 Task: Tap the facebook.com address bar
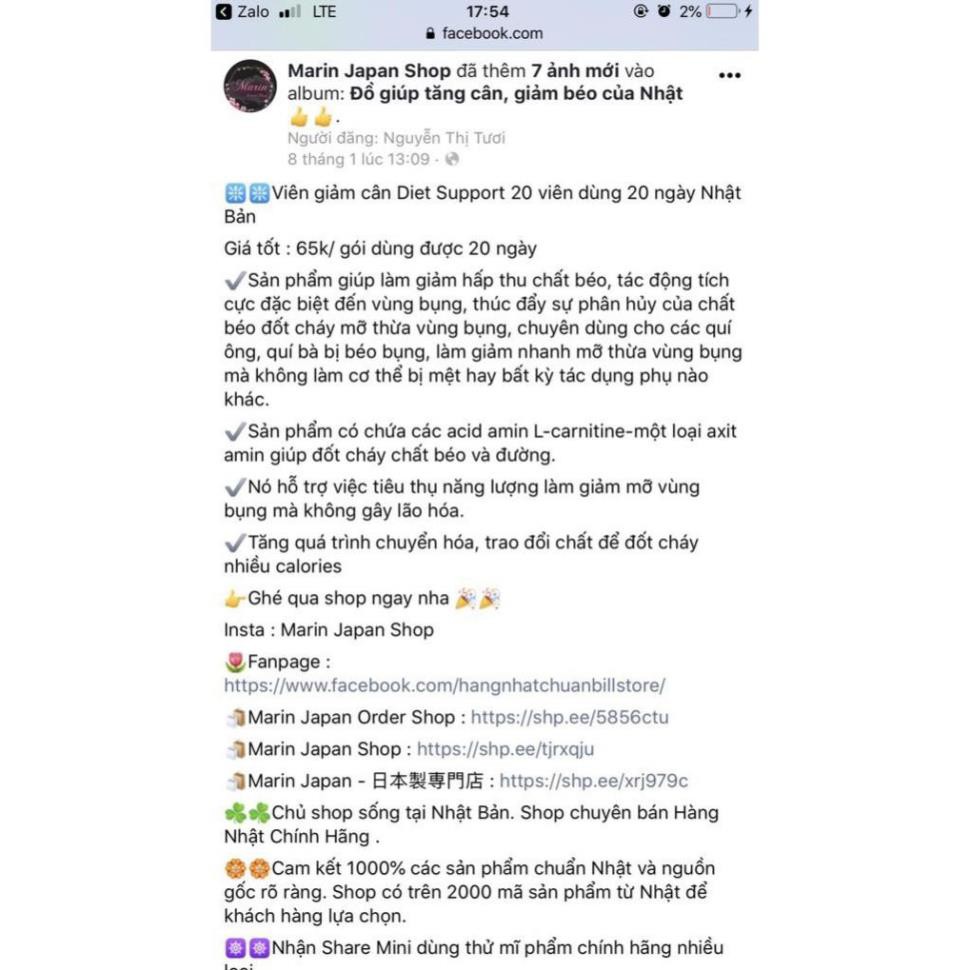coord(485,33)
